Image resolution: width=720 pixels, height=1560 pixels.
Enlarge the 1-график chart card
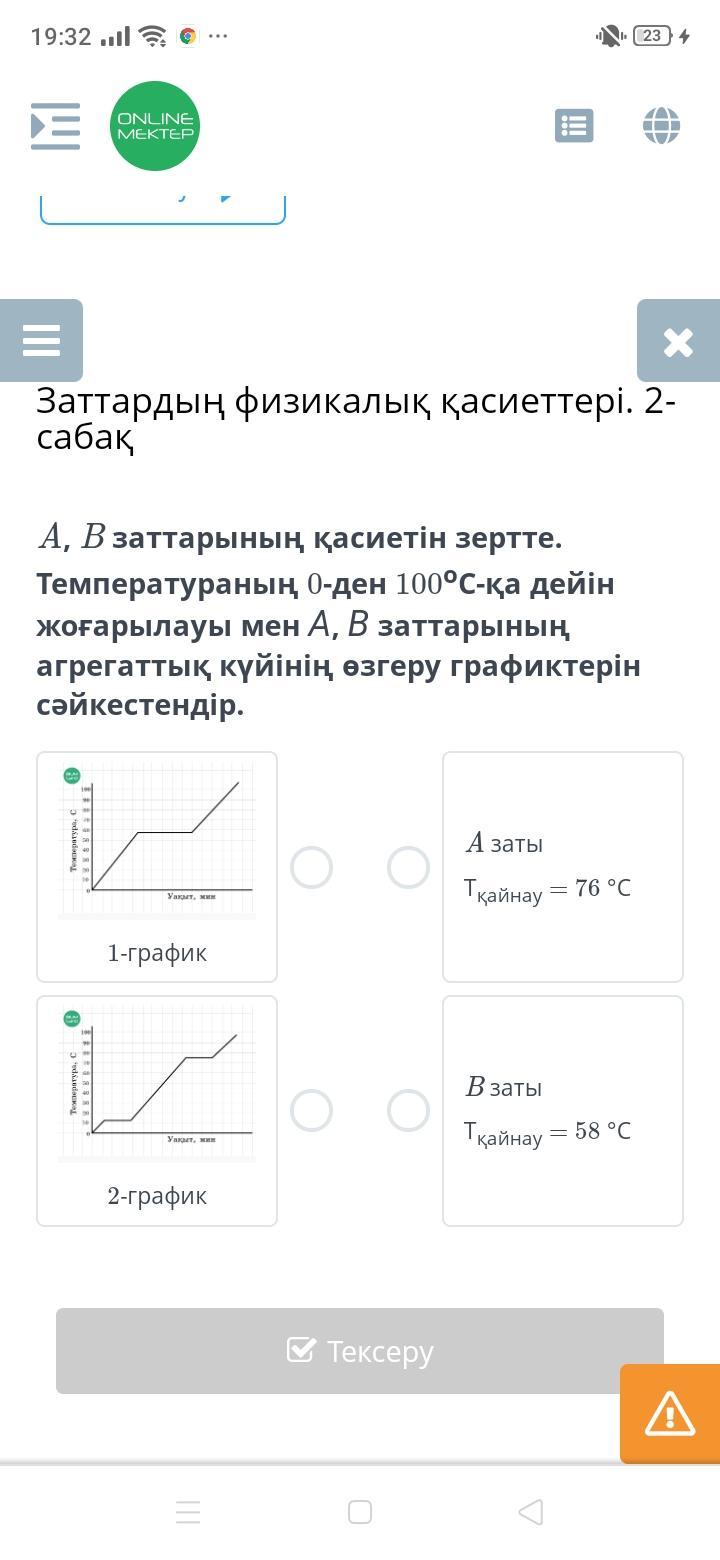157,845
